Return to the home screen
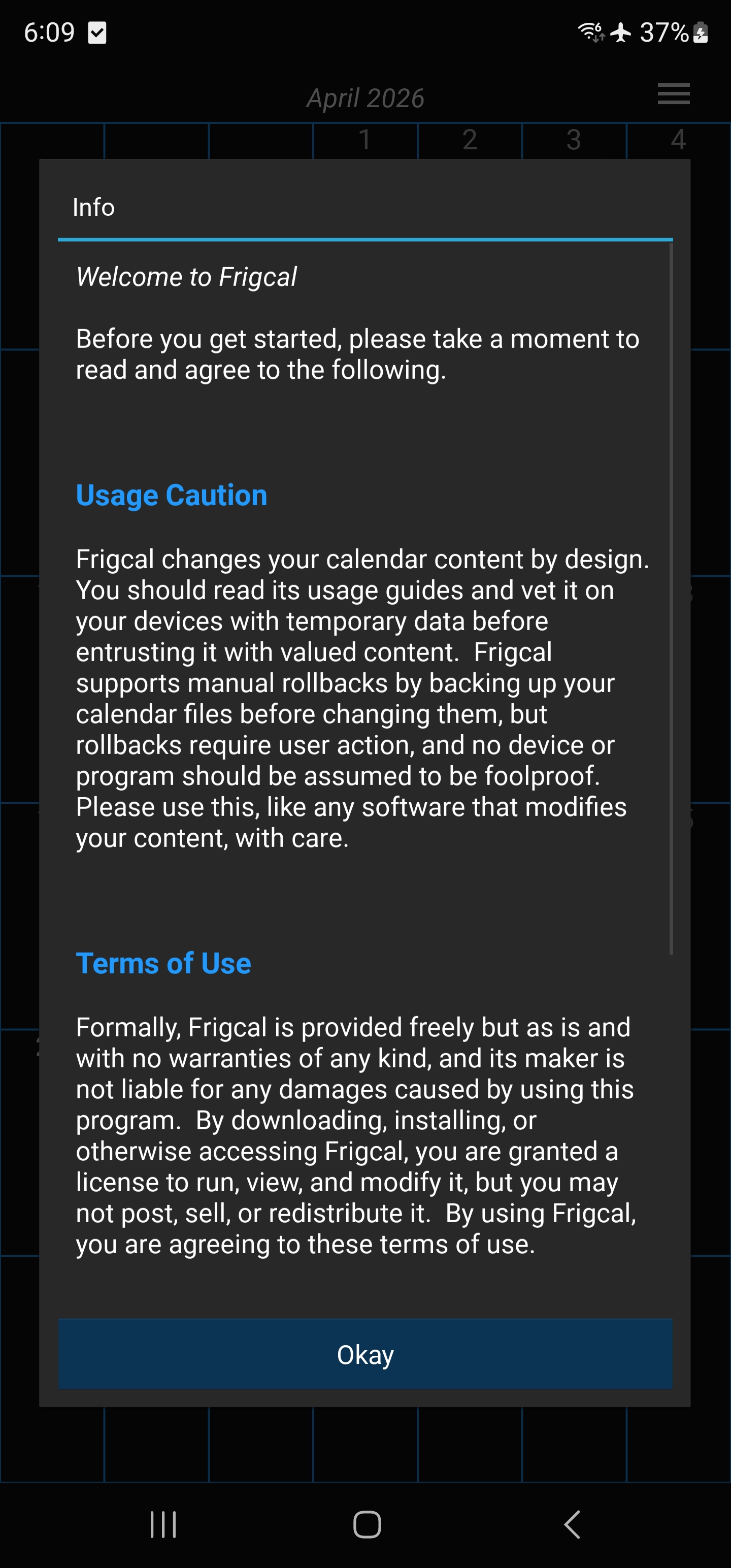 [367, 1525]
